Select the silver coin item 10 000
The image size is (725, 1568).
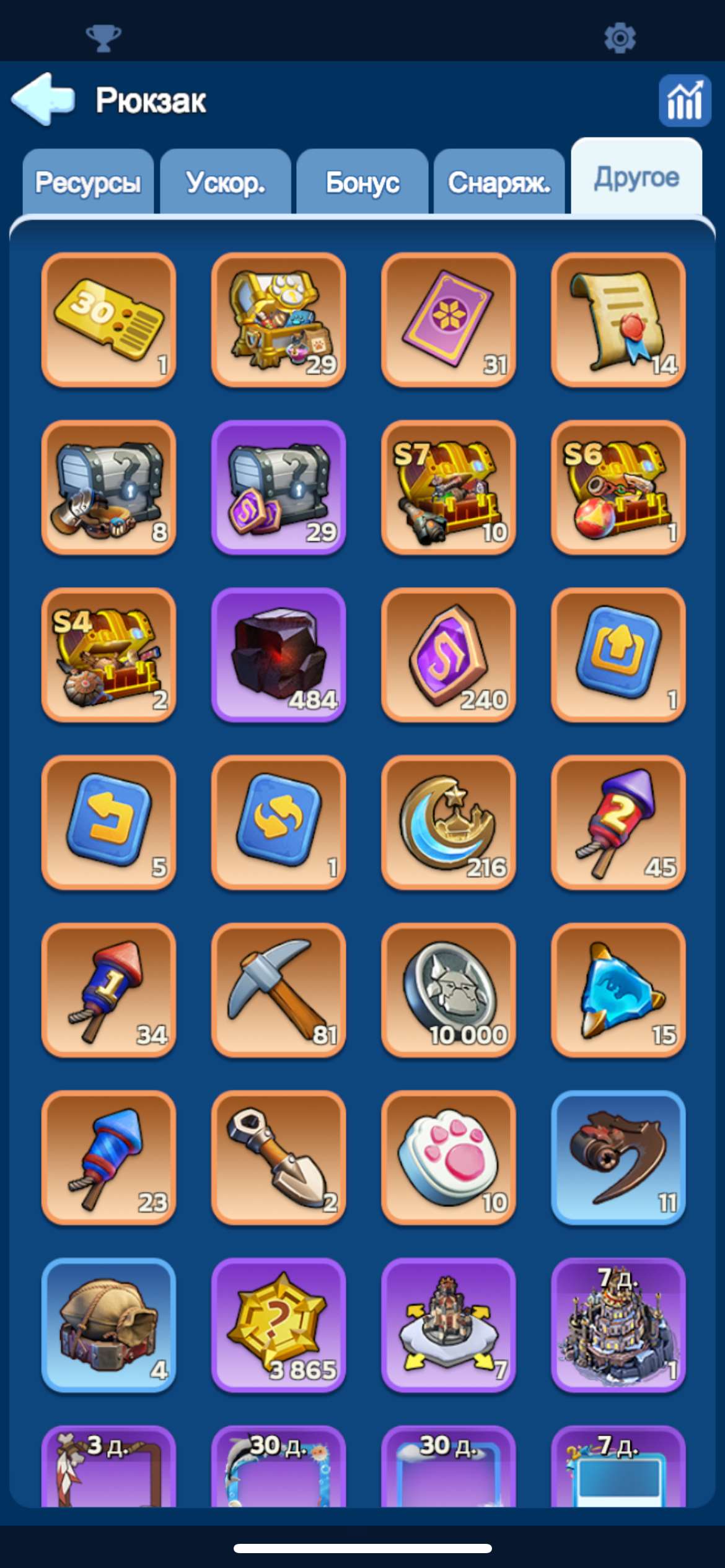click(449, 990)
